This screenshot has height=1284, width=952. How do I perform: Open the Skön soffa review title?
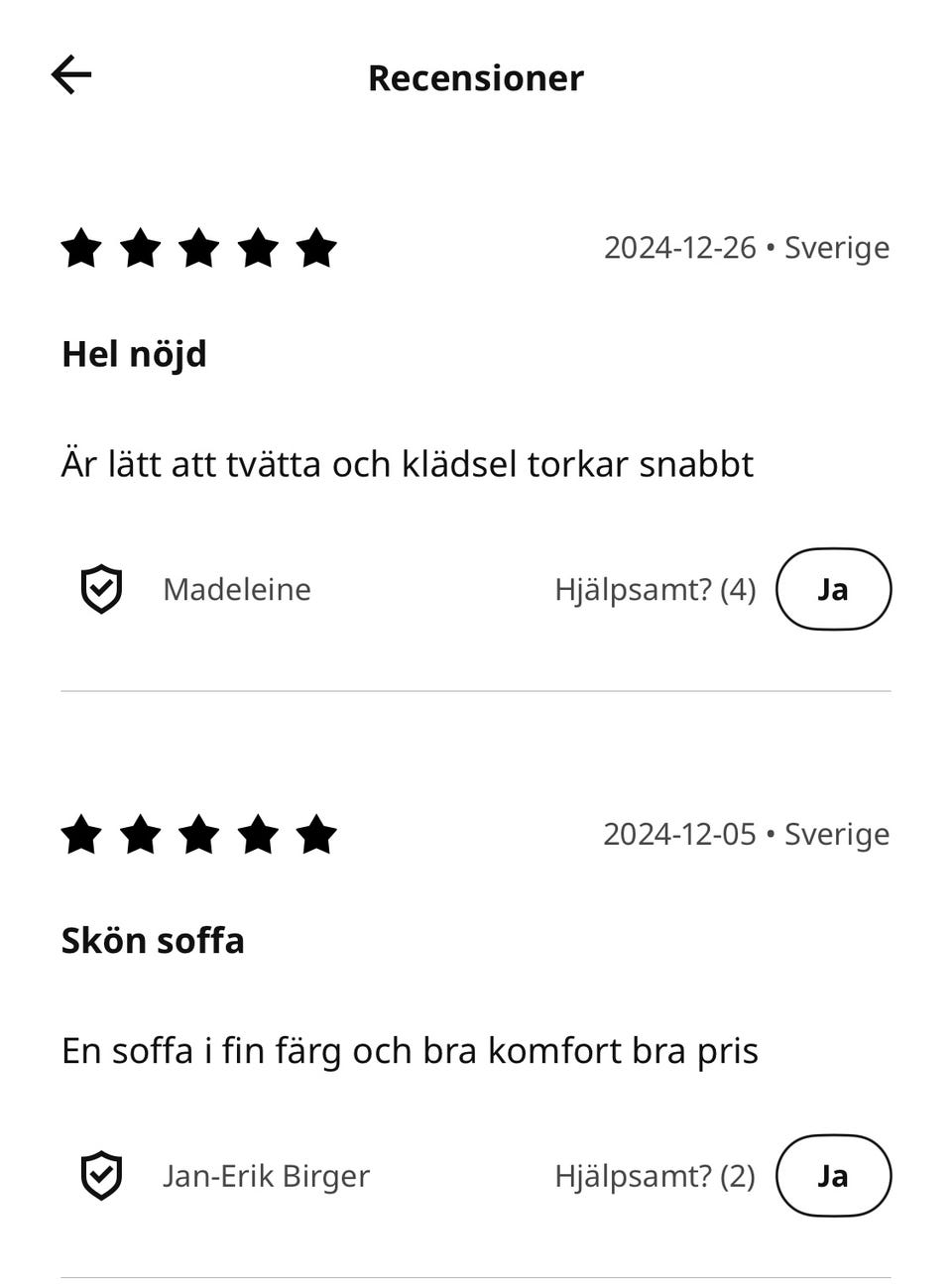tap(153, 940)
